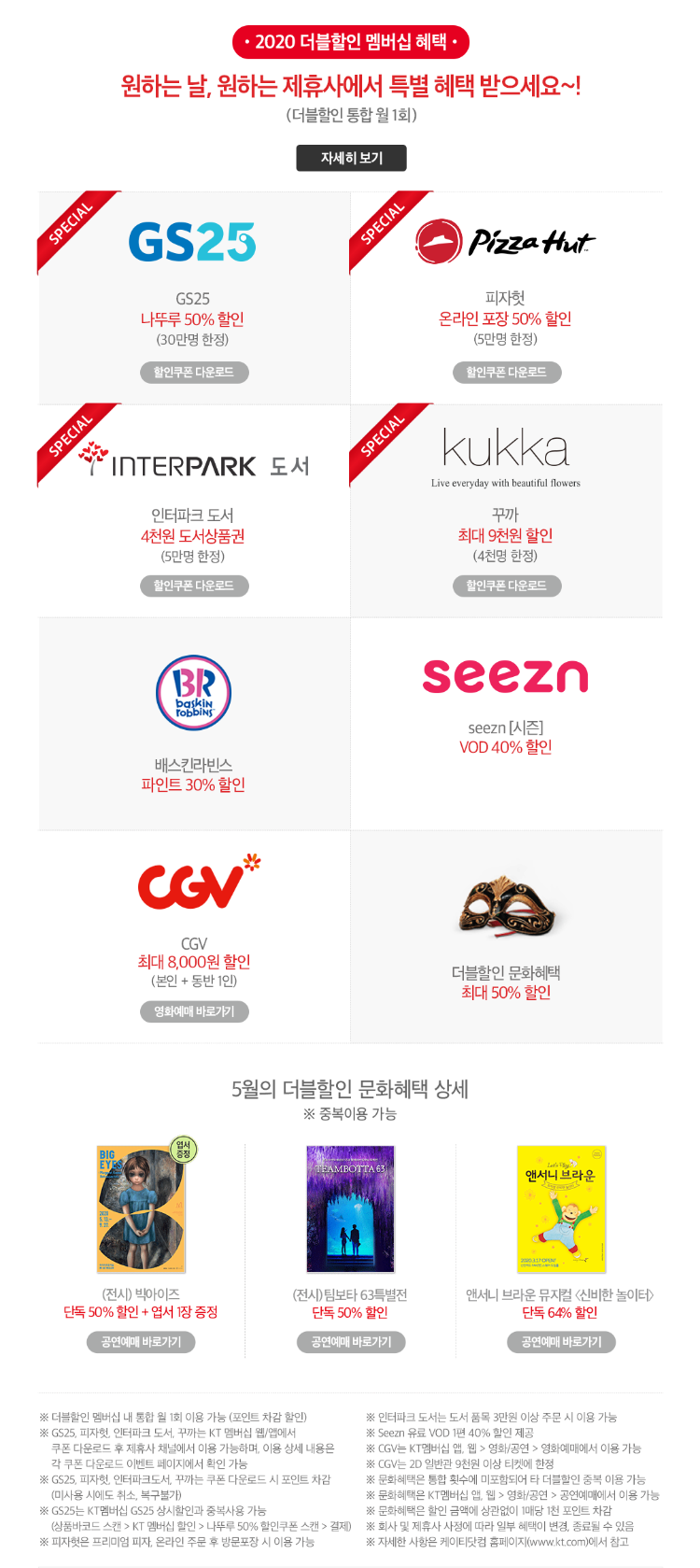The height and width of the screenshot is (1568, 700).
Task: Open the 자세히 보기 details button
Action: 351,158
